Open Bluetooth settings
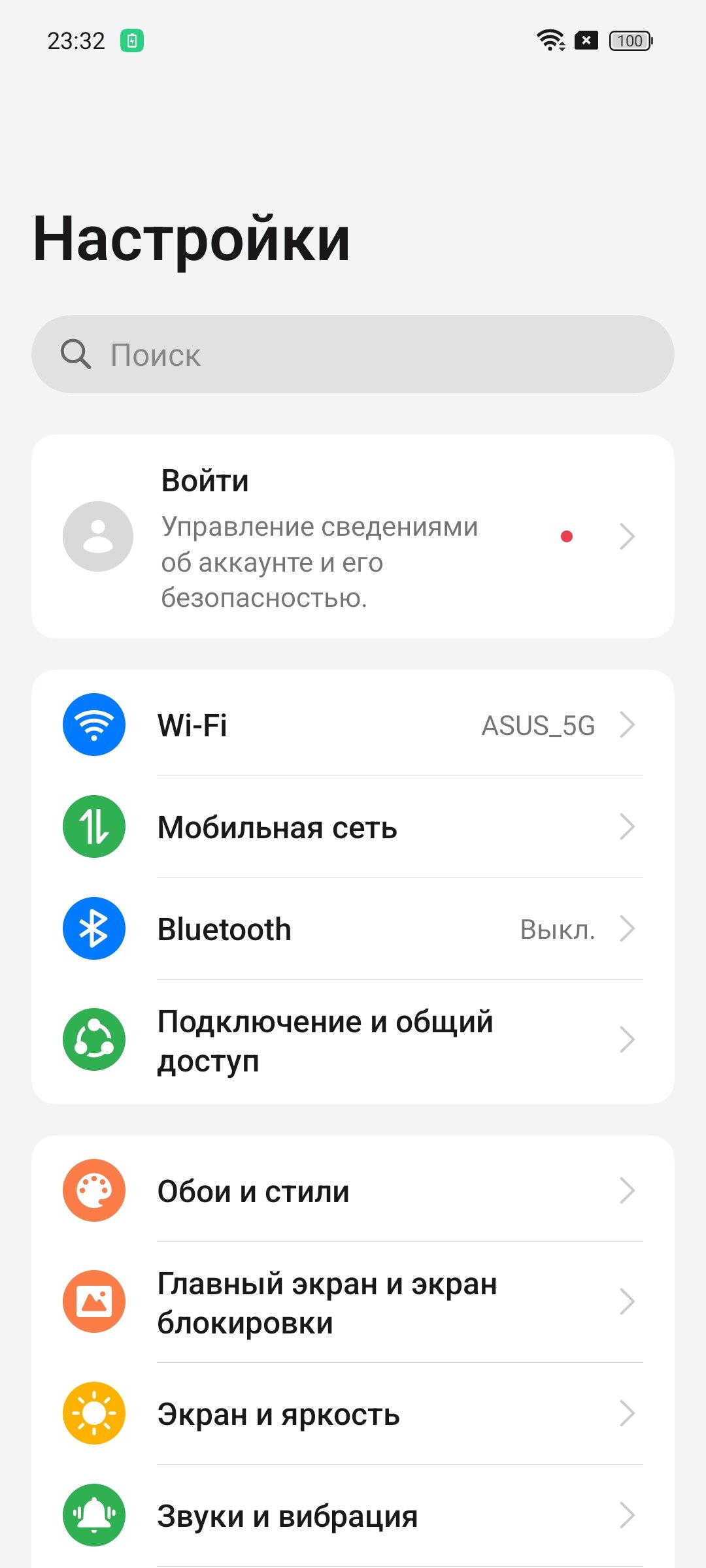 tap(353, 928)
